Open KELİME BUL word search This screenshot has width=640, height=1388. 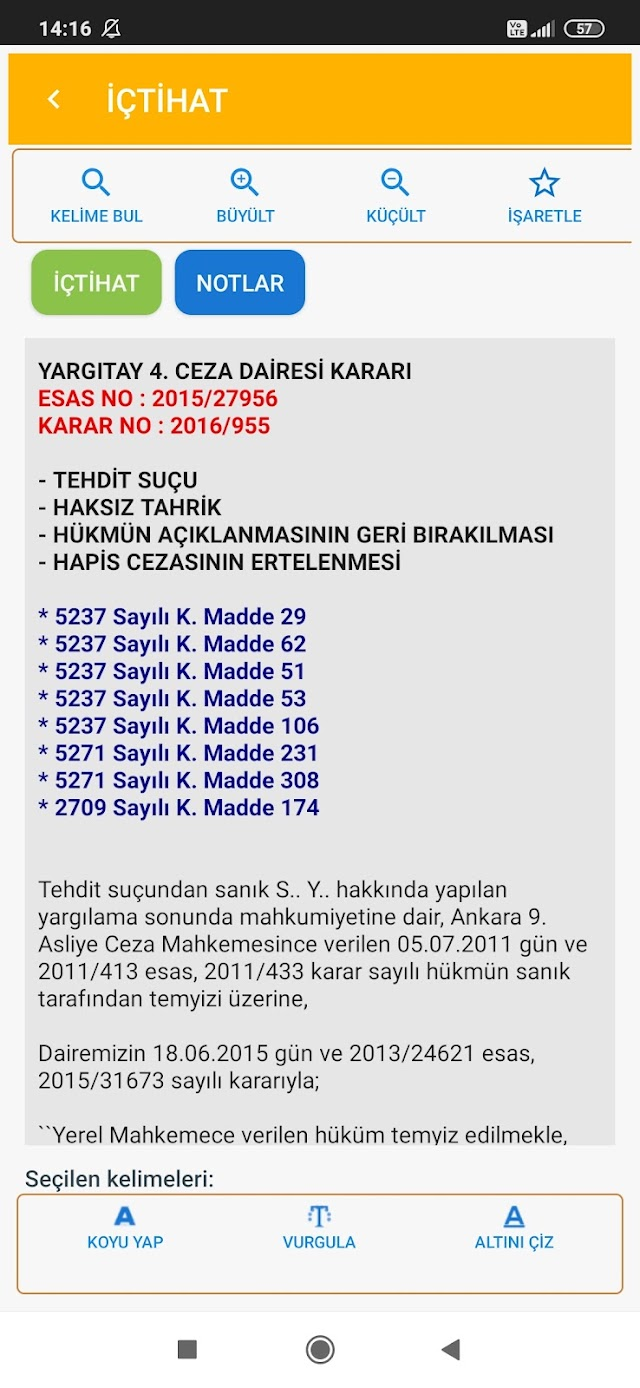click(x=96, y=197)
